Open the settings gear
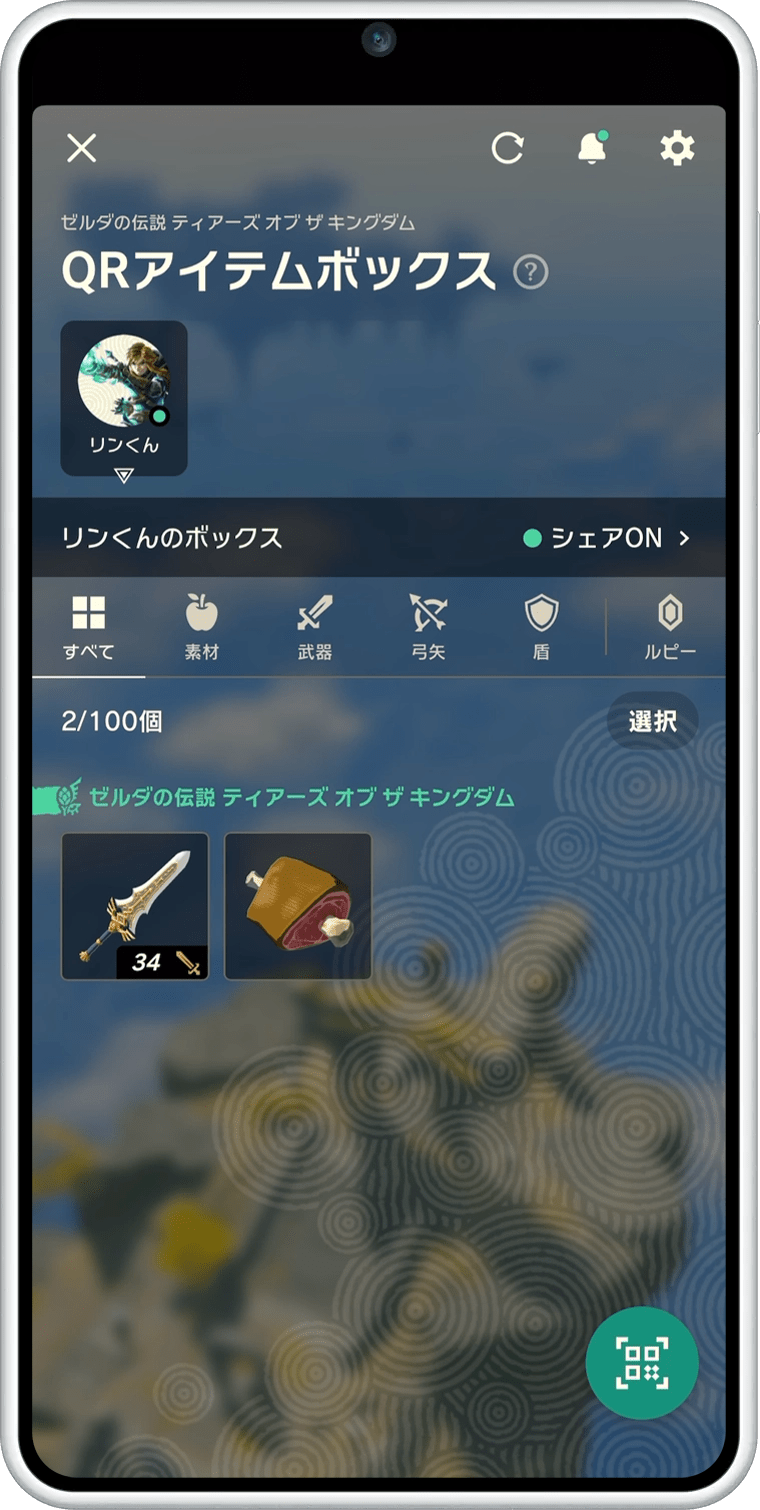The height and width of the screenshot is (1510, 760). click(x=677, y=149)
